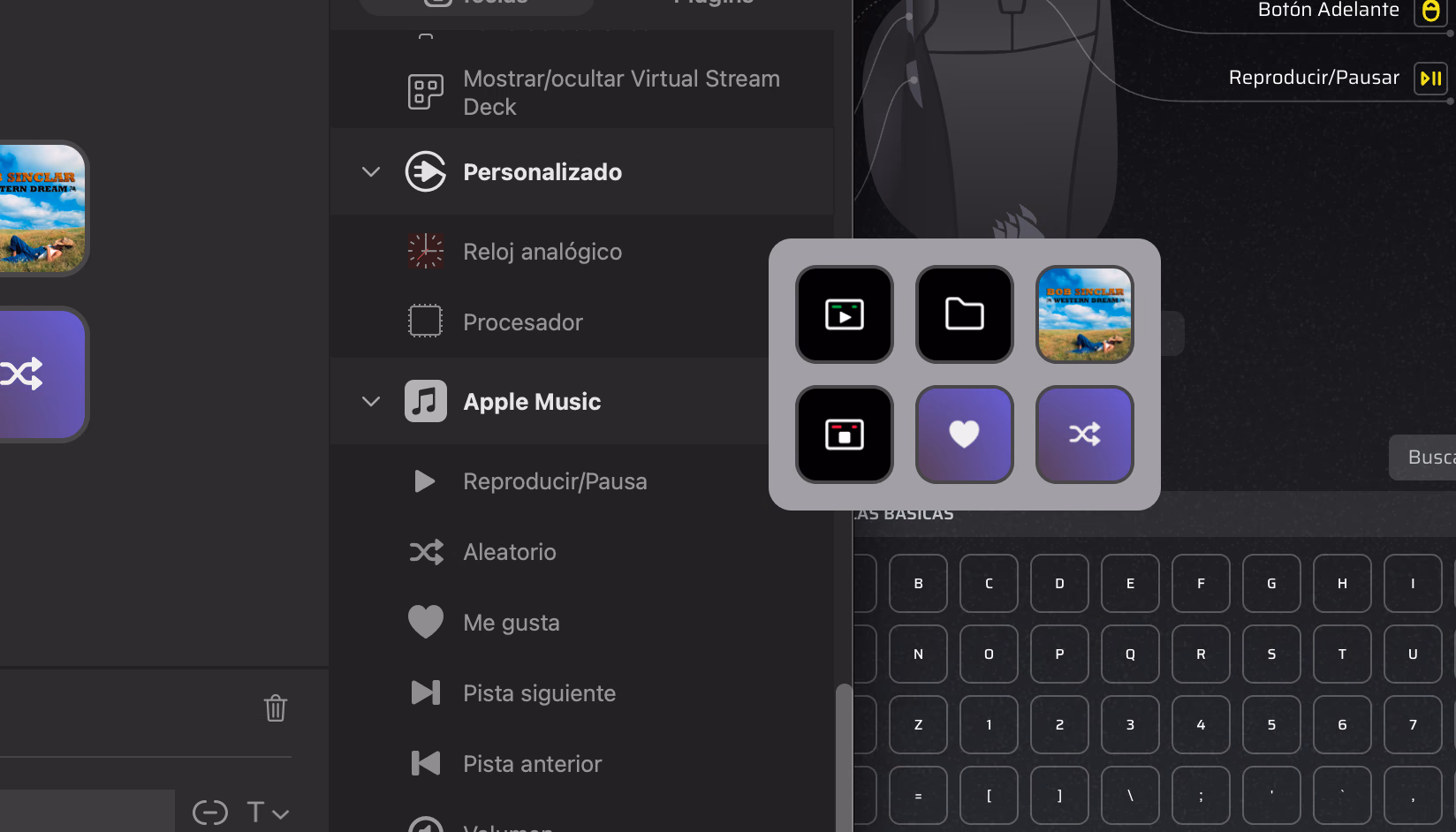The height and width of the screenshot is (832, 1456).
Task: Open the text style T dropdown
Action: tap(268, 813)
